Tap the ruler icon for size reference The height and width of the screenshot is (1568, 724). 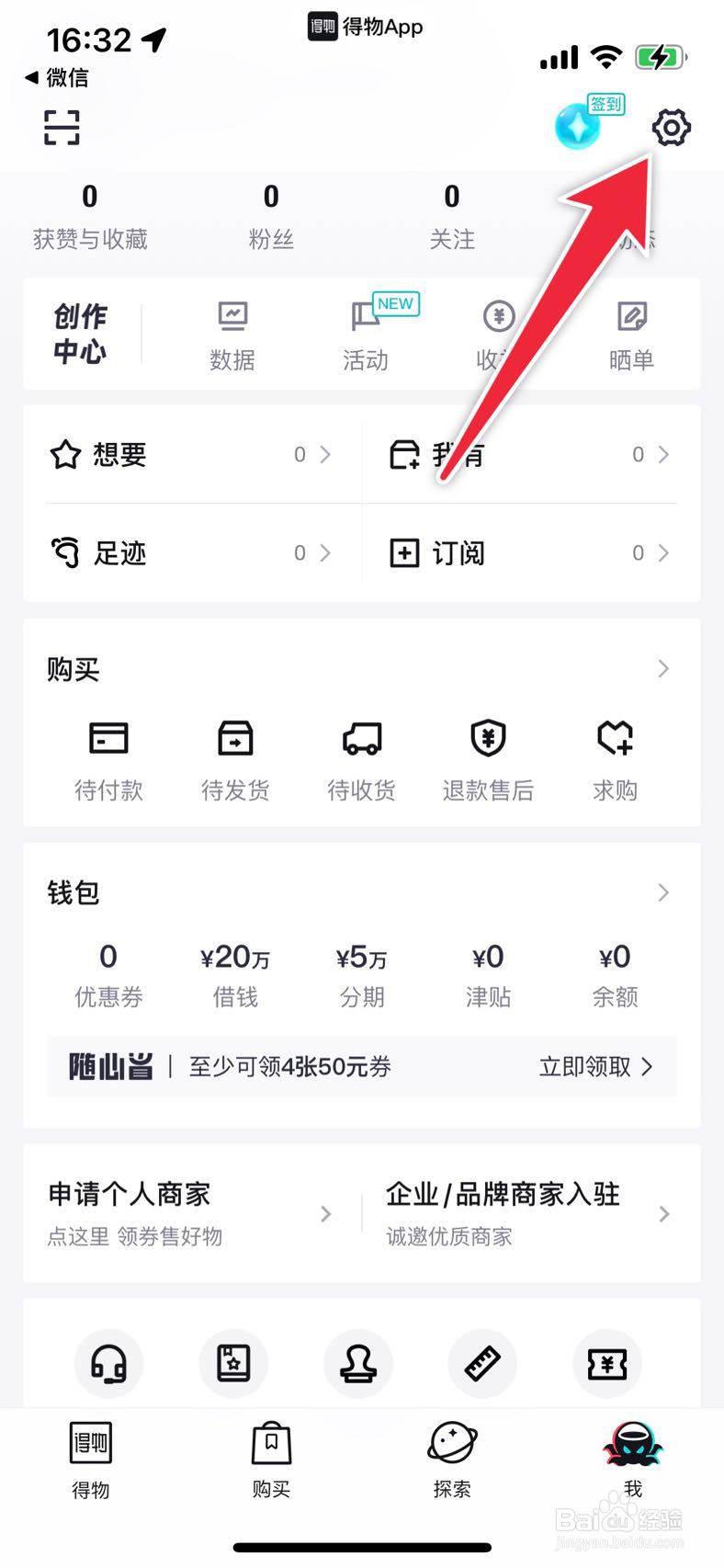[x=483, y=1364]
